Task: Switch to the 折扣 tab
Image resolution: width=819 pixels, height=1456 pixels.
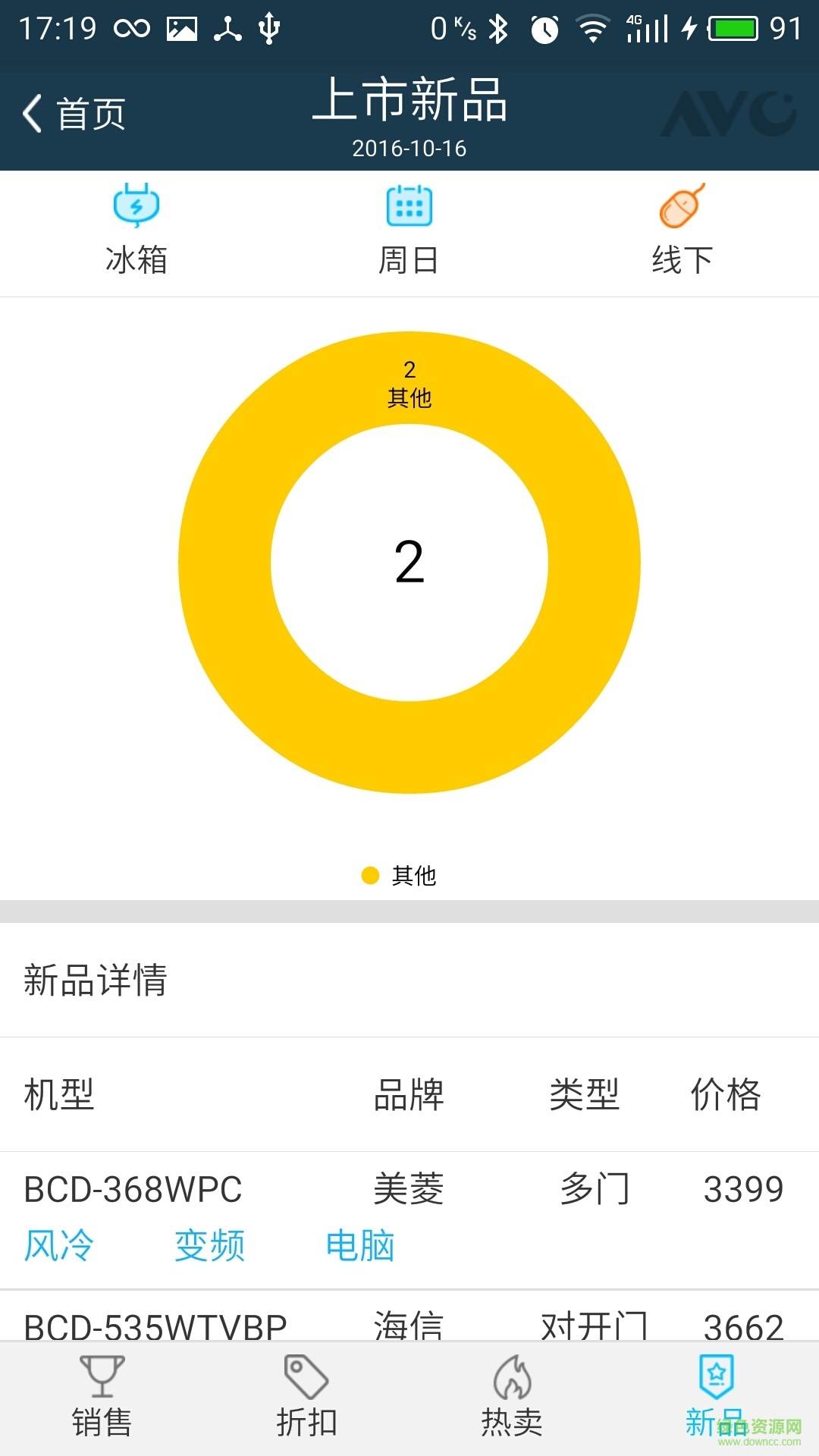Action: pyautogui.click(x=306, y=1398)
